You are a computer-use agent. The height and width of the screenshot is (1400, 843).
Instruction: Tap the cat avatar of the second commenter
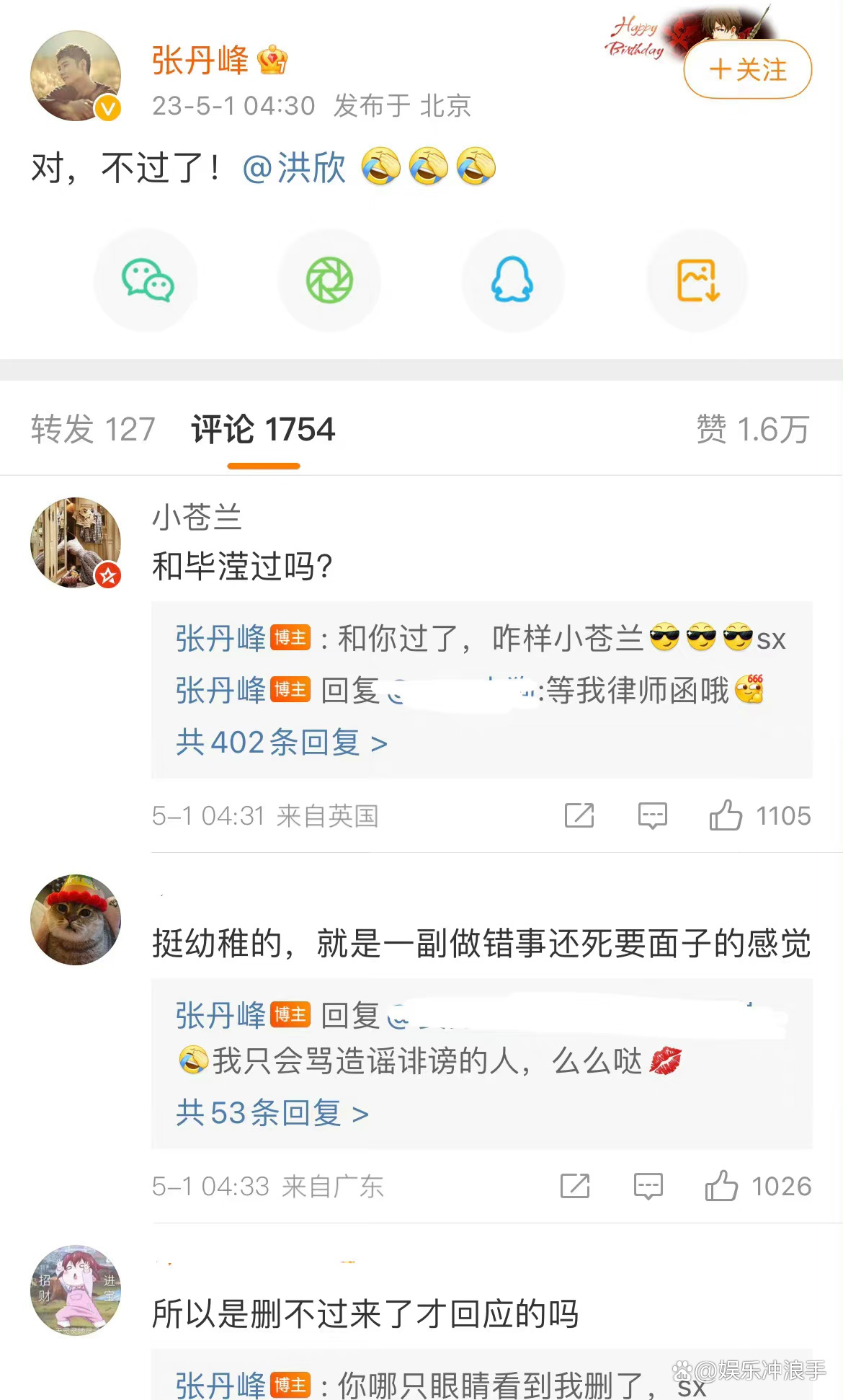pos(75,921)
